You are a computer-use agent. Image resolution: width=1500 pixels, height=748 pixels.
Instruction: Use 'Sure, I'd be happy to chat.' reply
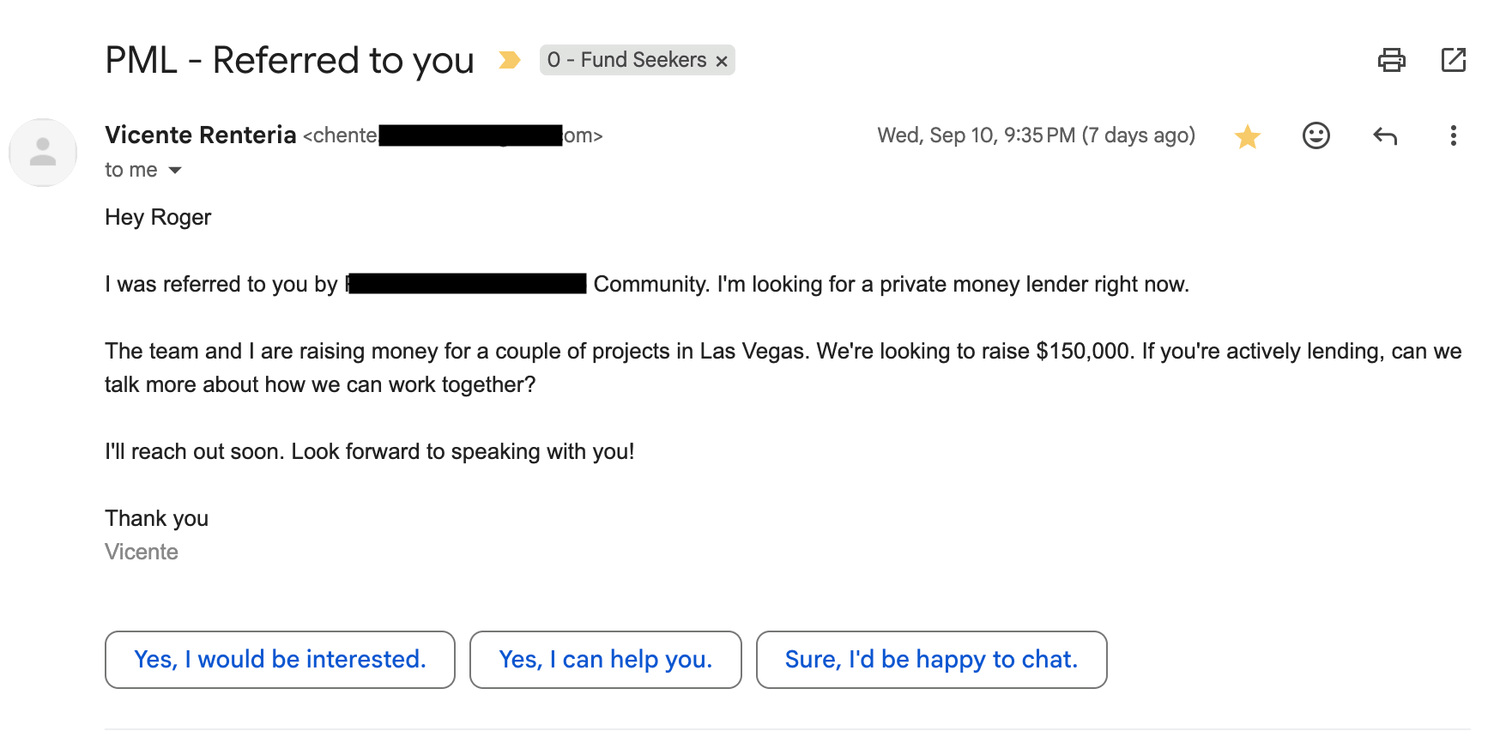tap(932, 660)
